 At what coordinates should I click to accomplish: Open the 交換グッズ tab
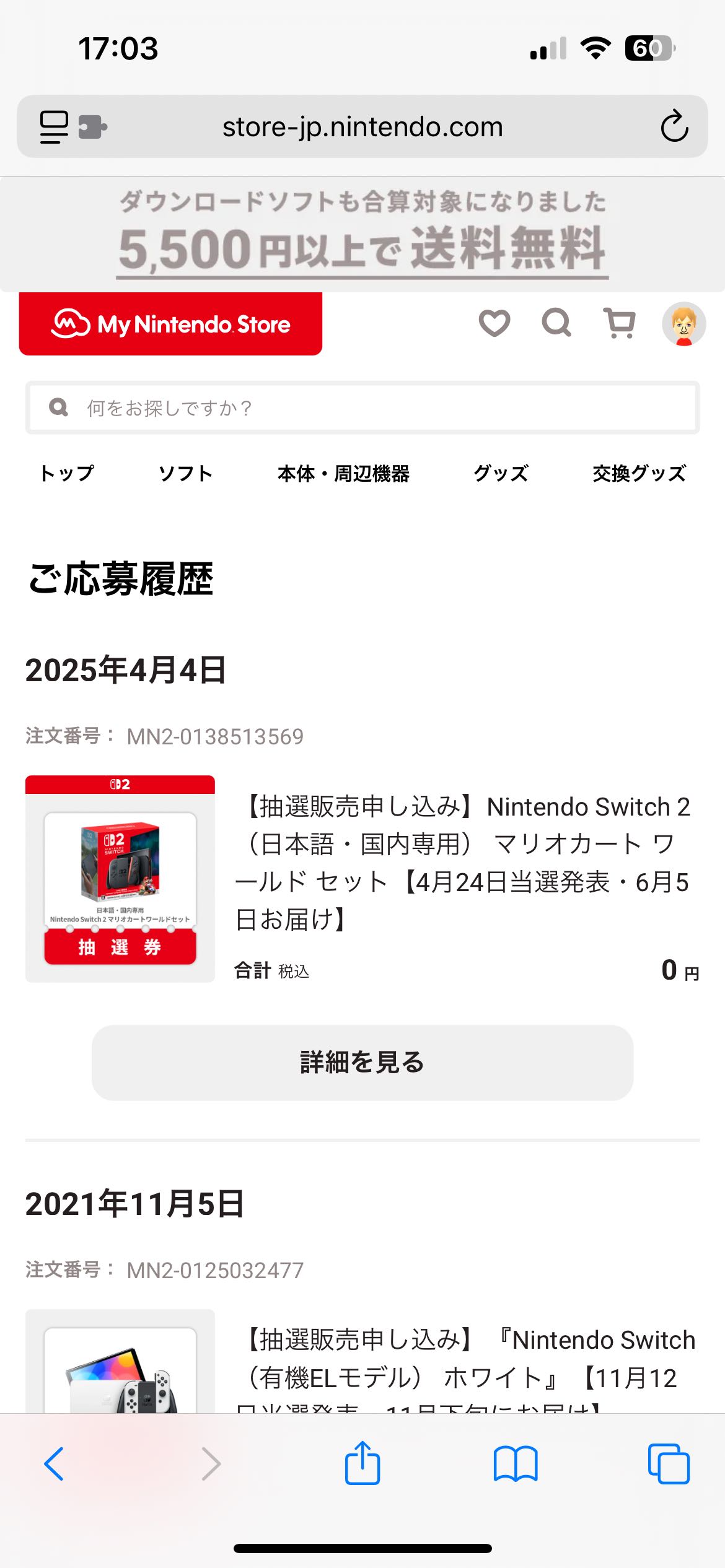pyautogui.click(x=639, y=474)
